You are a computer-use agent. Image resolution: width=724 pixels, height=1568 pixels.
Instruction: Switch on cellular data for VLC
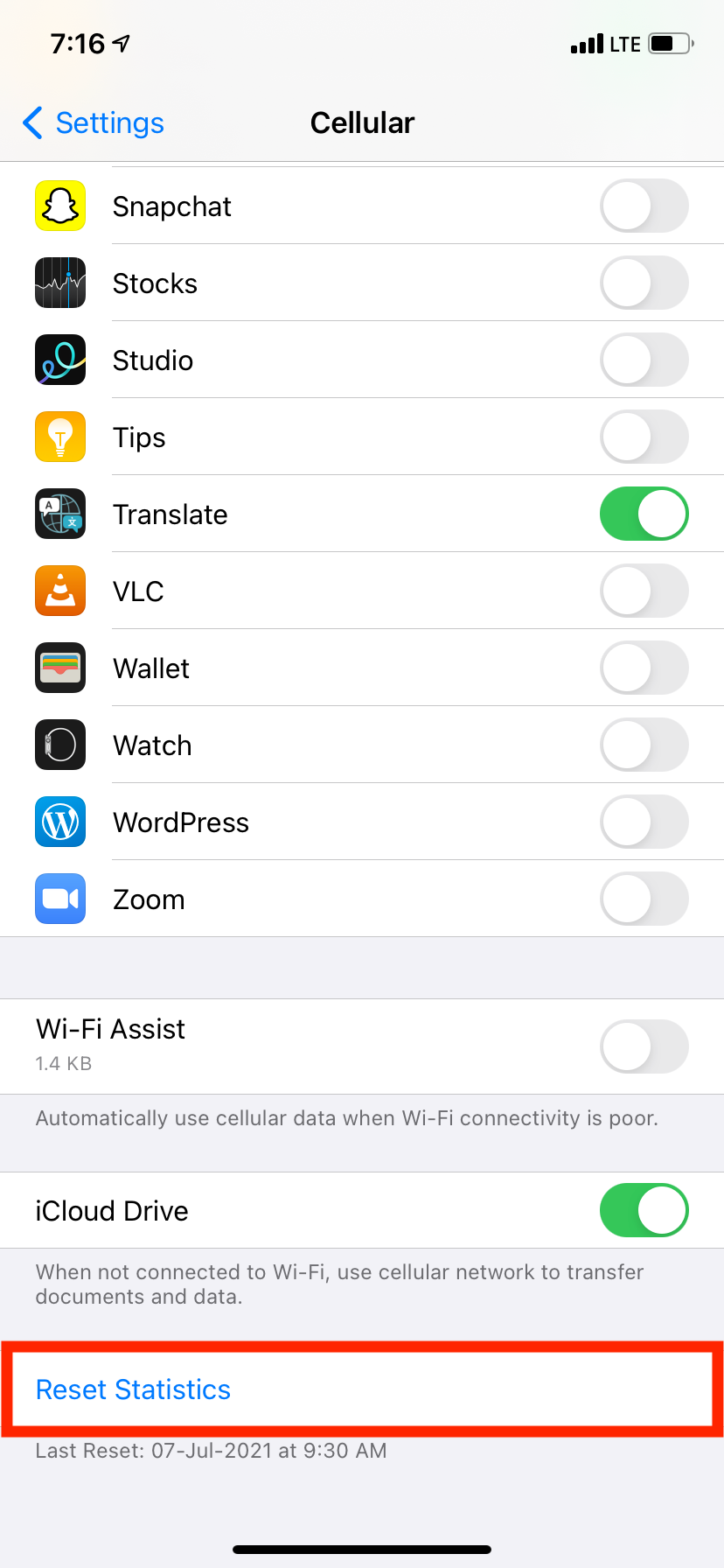[x=644, y=591]
